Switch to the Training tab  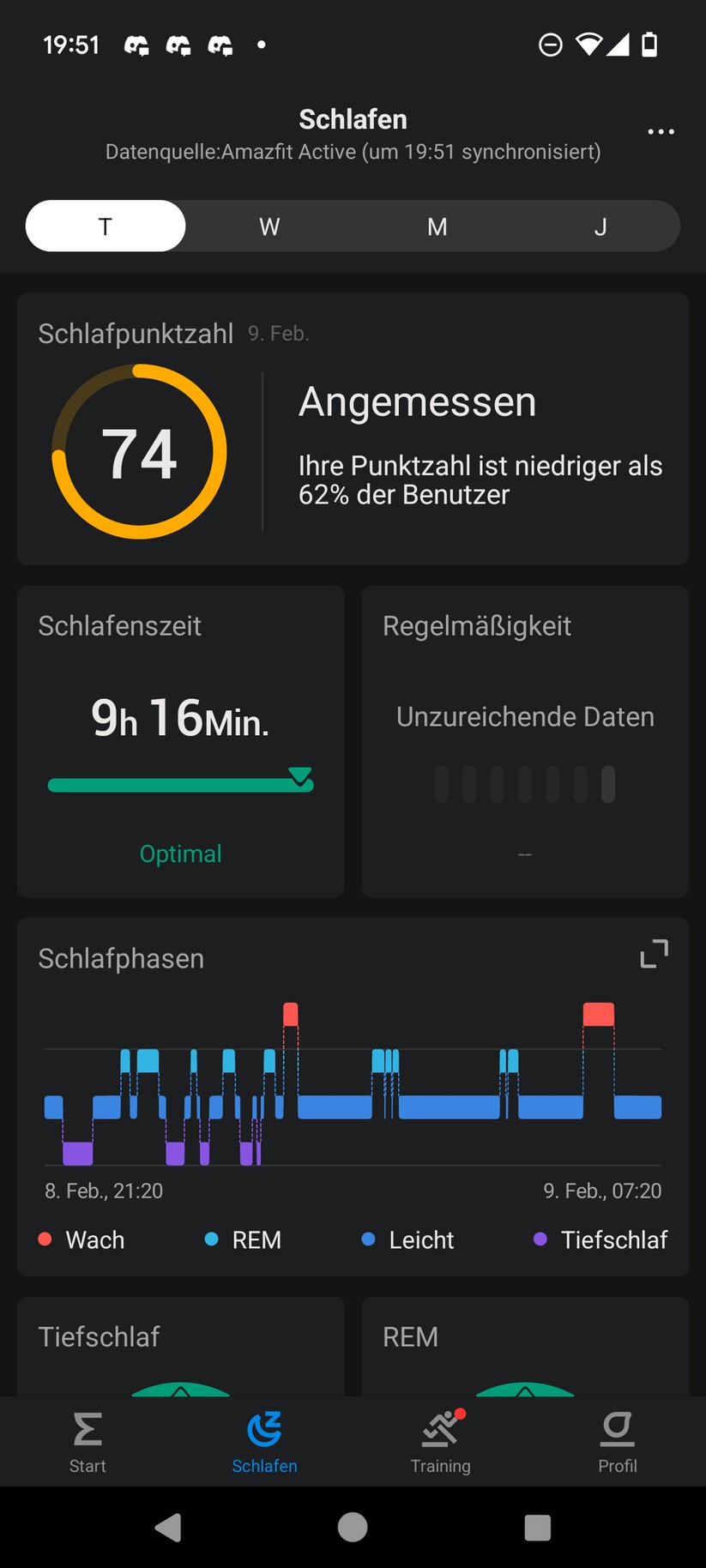tap(441, 1443)
